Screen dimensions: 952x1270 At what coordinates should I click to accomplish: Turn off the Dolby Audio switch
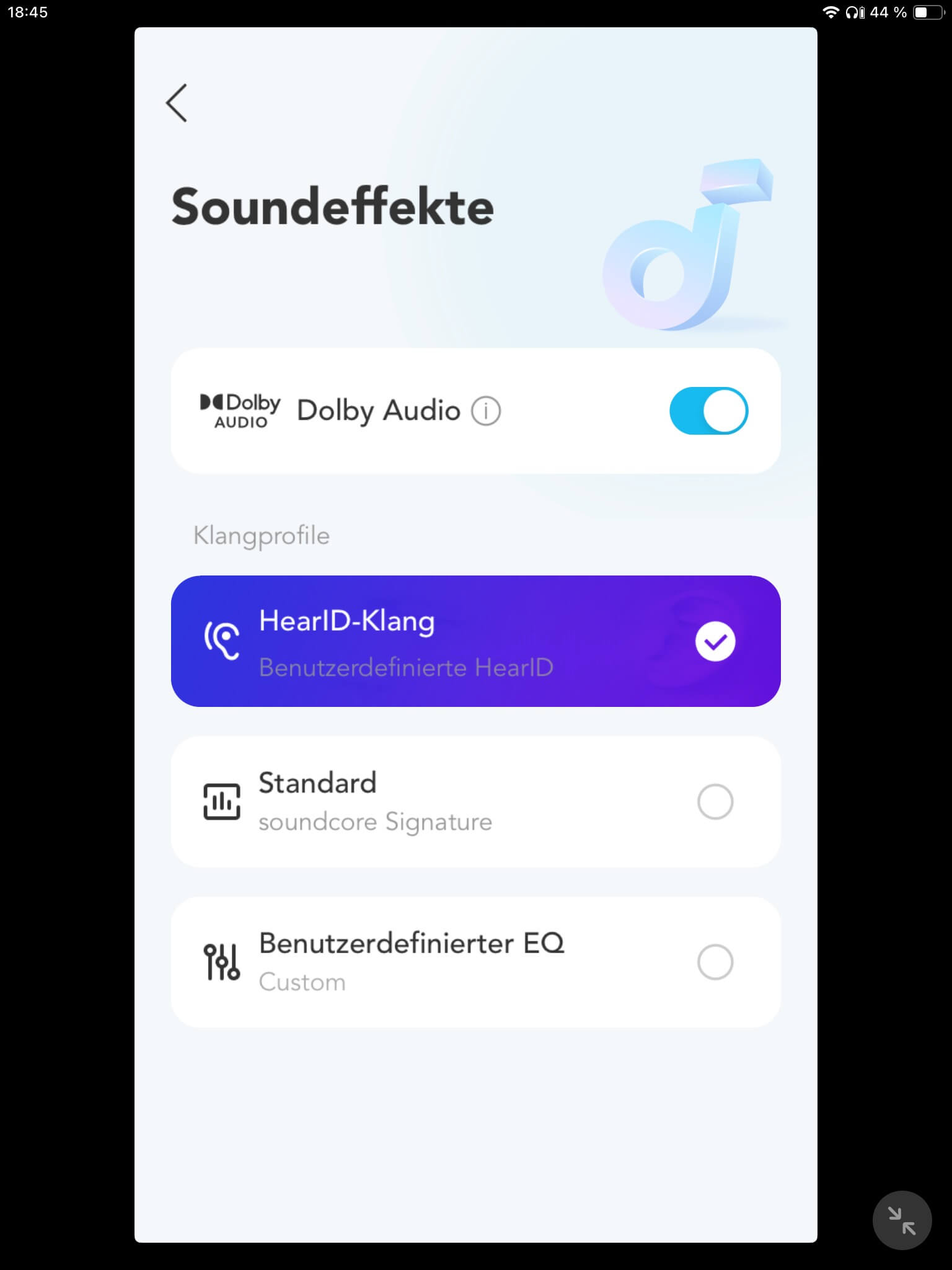708,411
